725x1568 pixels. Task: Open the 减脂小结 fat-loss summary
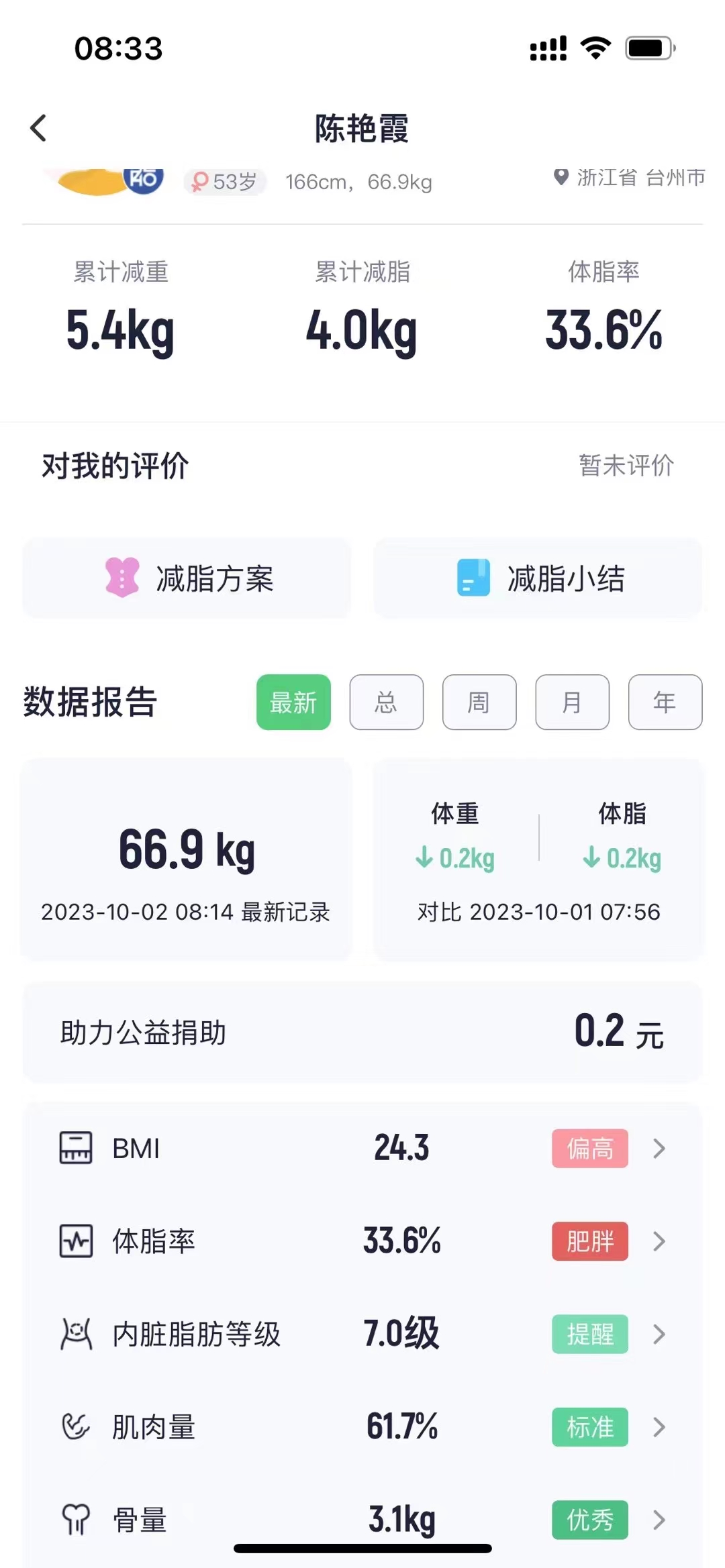(x=538, y=578)
